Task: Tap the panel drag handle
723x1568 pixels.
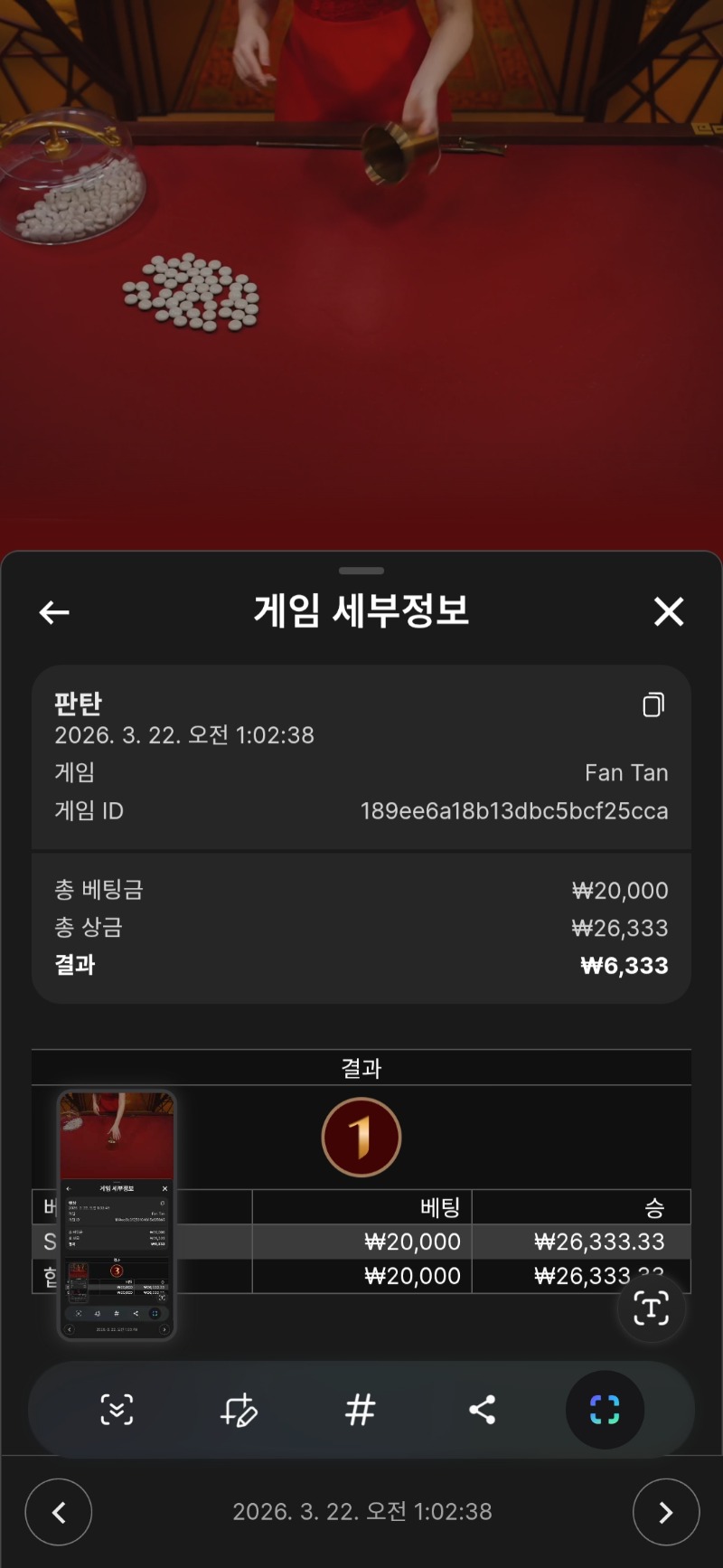Action: pos(361,571)
